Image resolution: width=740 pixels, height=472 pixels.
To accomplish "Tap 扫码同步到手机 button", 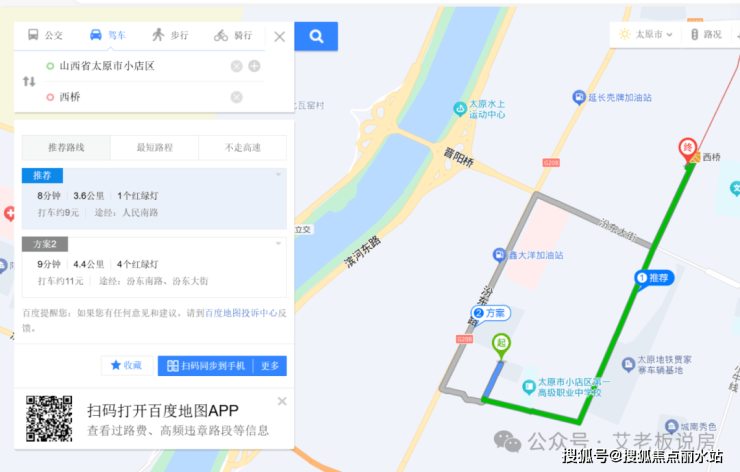I will pos(205,365).
